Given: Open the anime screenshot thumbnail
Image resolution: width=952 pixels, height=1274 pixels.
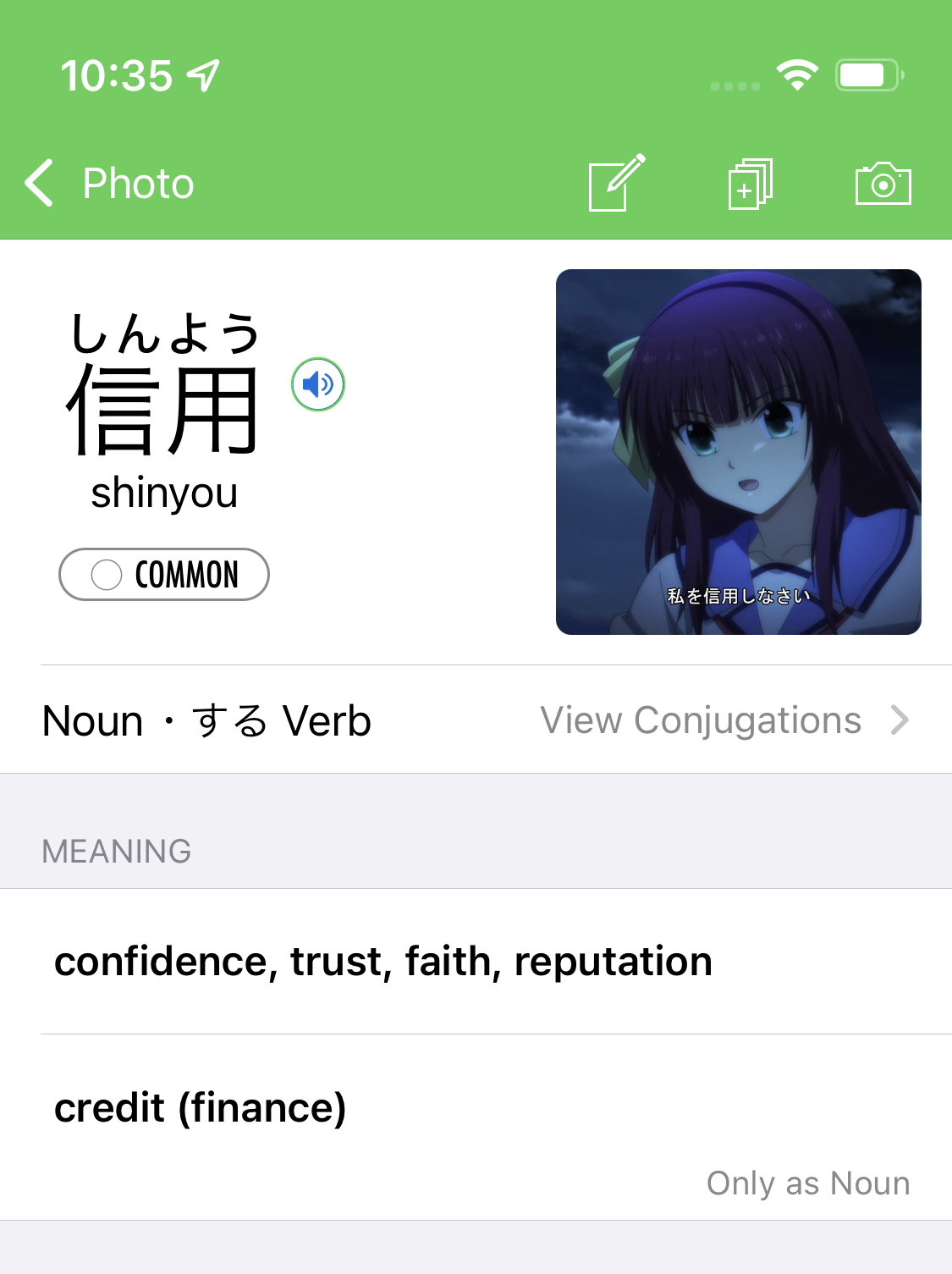Looking at the screenshot, I should 738,452.
